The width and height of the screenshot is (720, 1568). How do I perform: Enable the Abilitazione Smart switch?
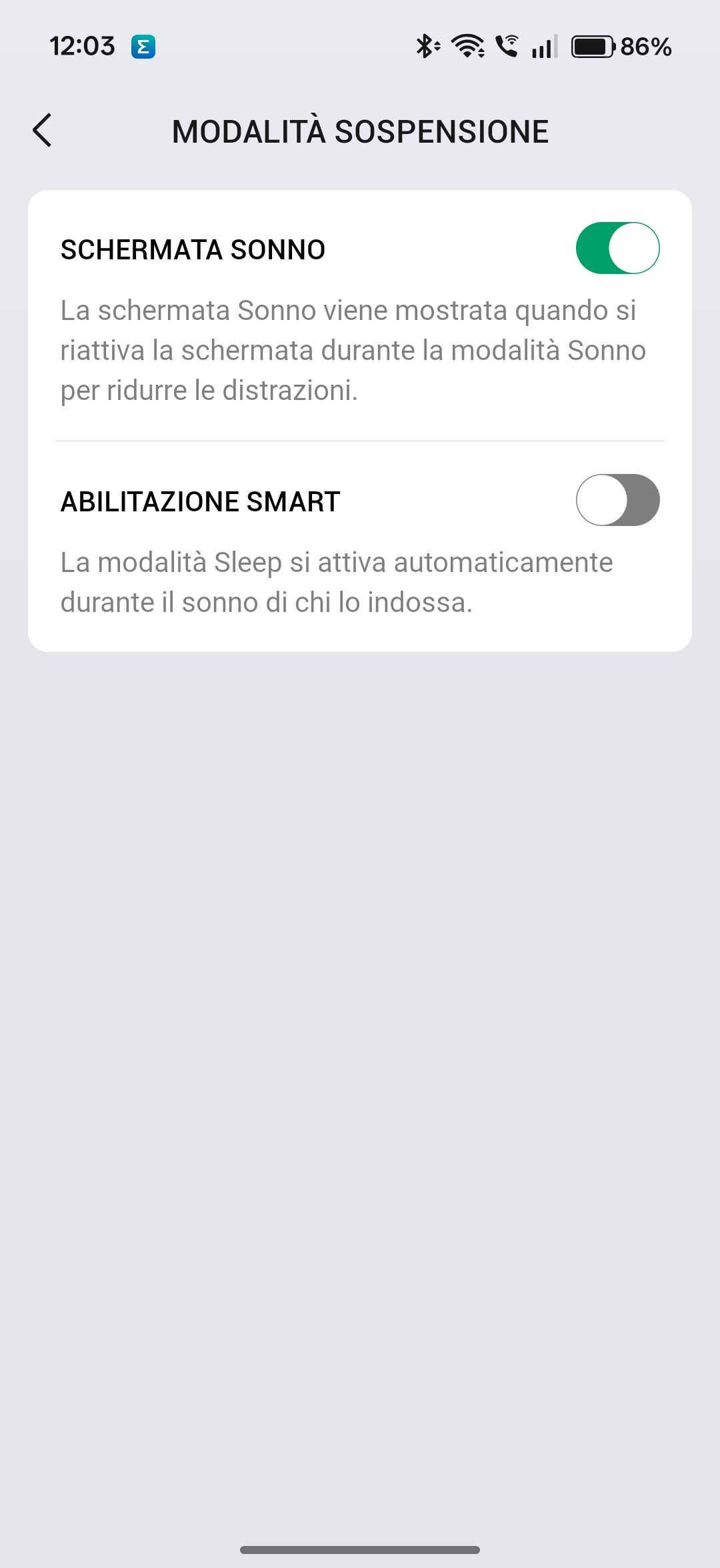point(617,500)
